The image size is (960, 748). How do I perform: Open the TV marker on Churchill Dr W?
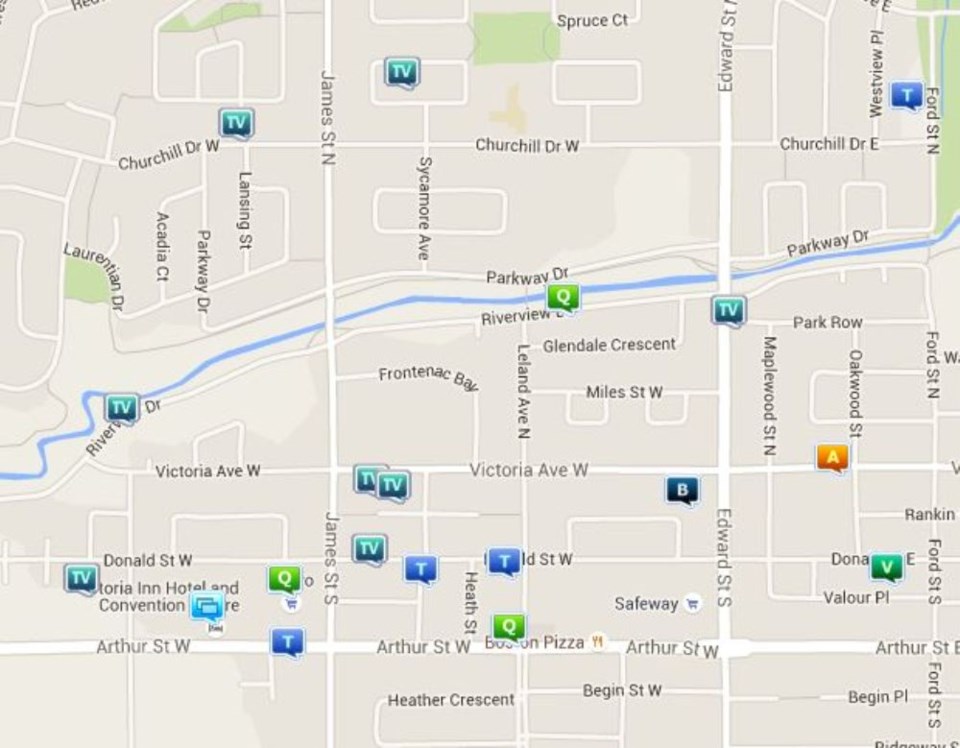coord(236,123)
